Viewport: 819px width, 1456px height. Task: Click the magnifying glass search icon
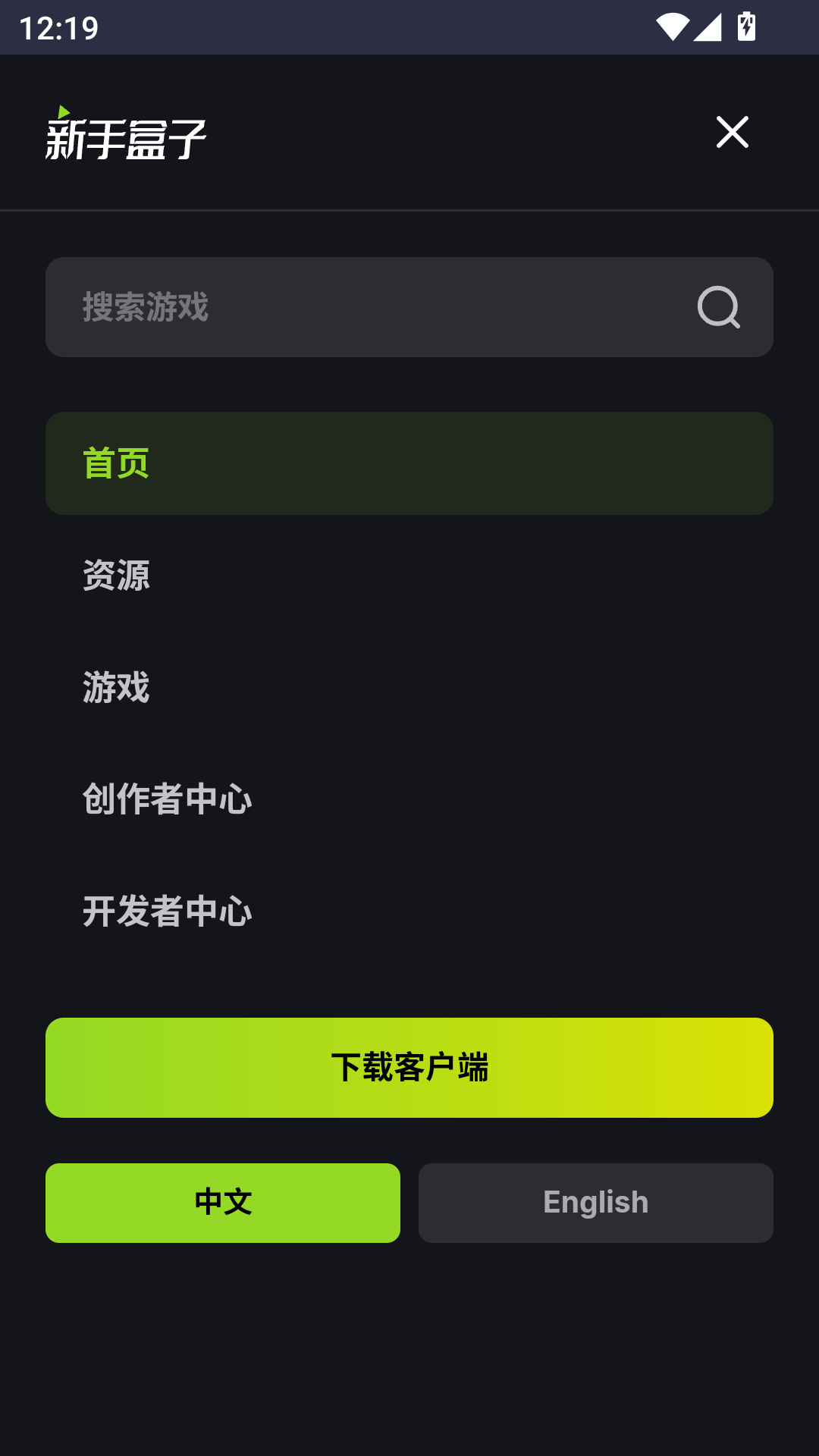pyautogui.click(x=717, y=307)
